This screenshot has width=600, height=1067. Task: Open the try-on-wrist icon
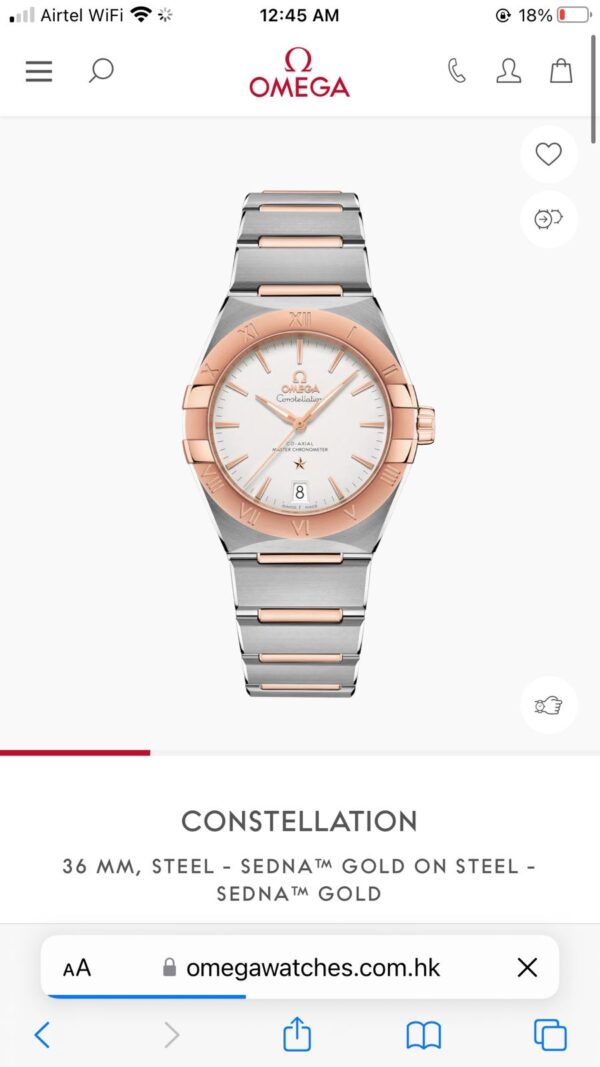coord(548,705)
